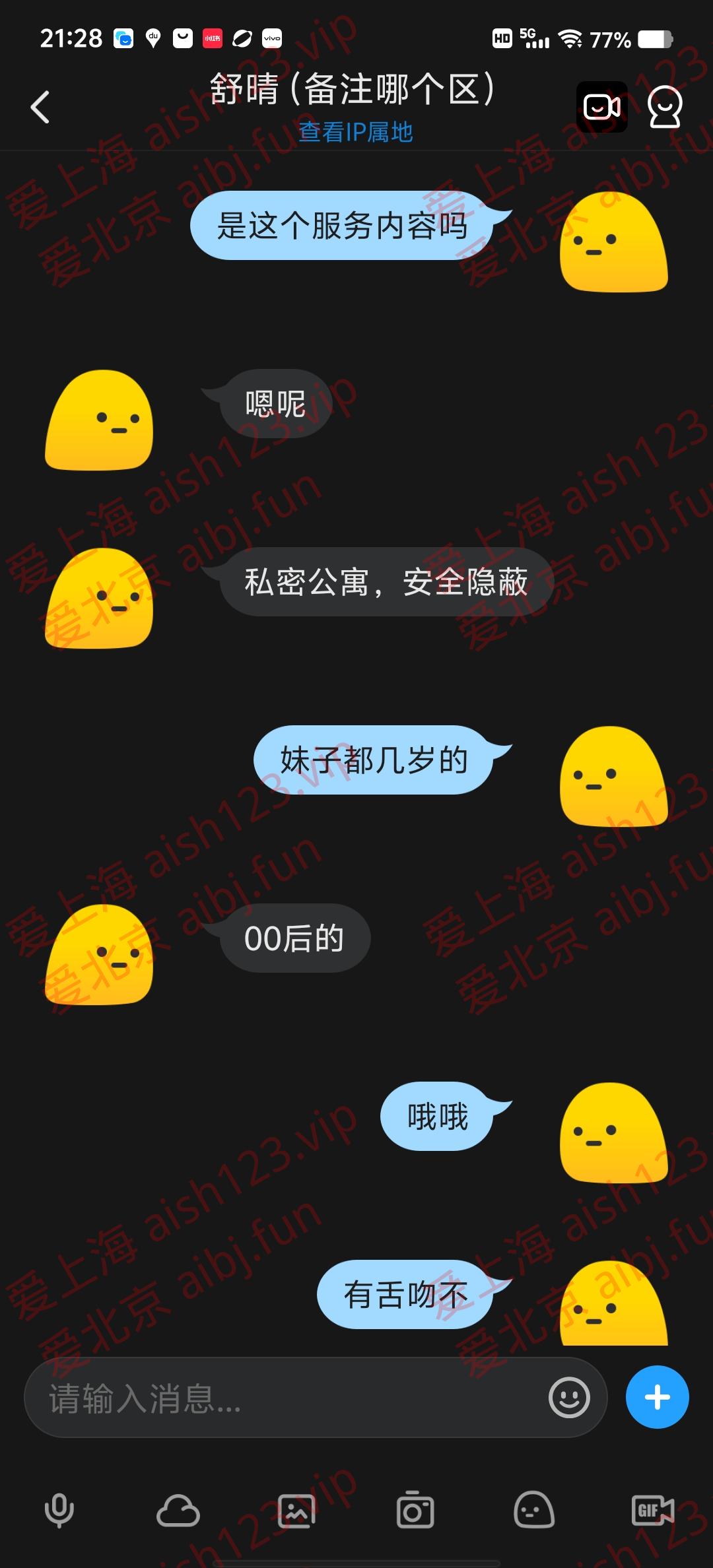Viewport: 713px width, 1568px height.
Task: Open the camera icon
Action: click(x=415, y=1511)
